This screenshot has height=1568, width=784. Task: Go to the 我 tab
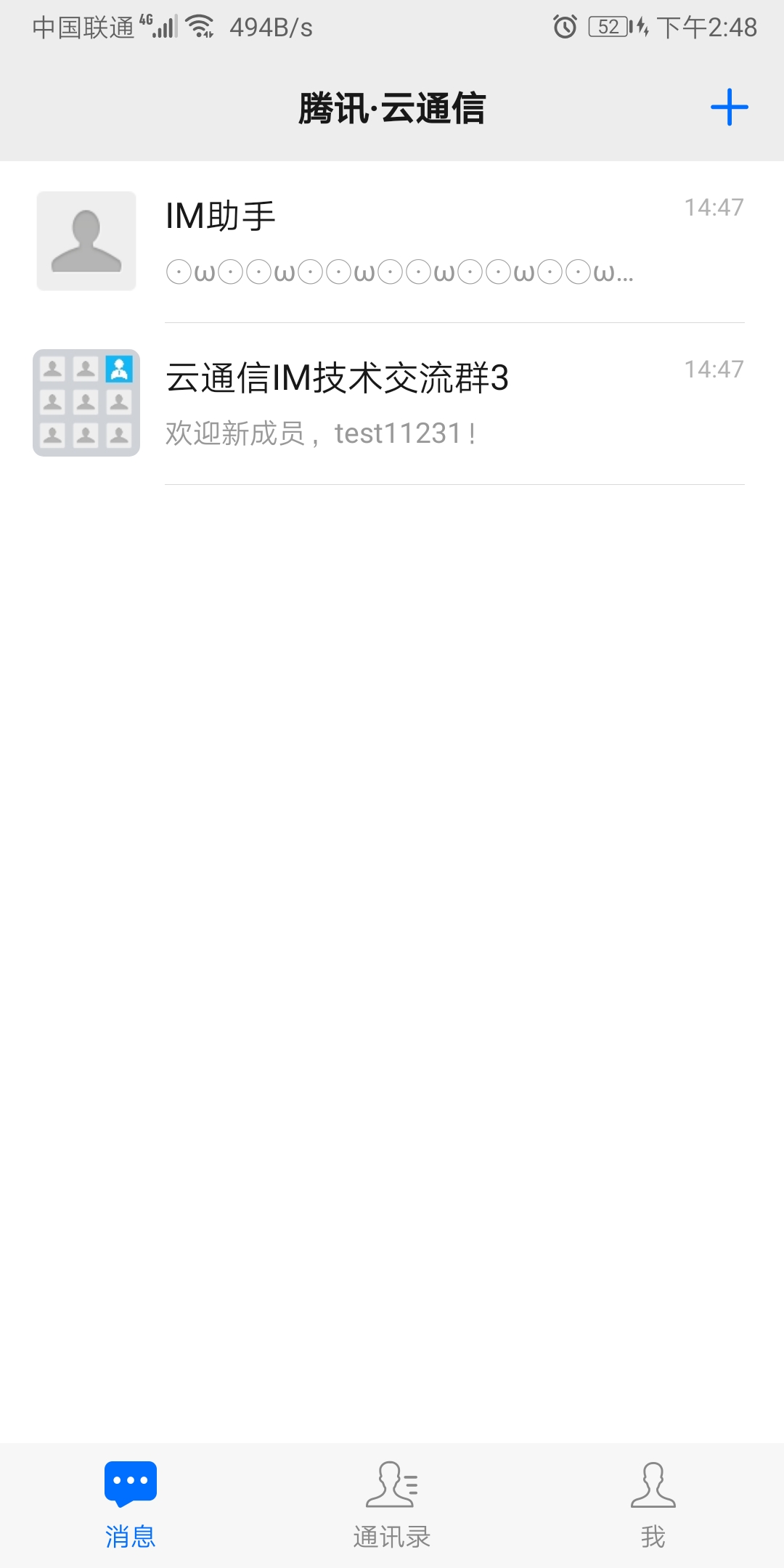(653, 1505)
